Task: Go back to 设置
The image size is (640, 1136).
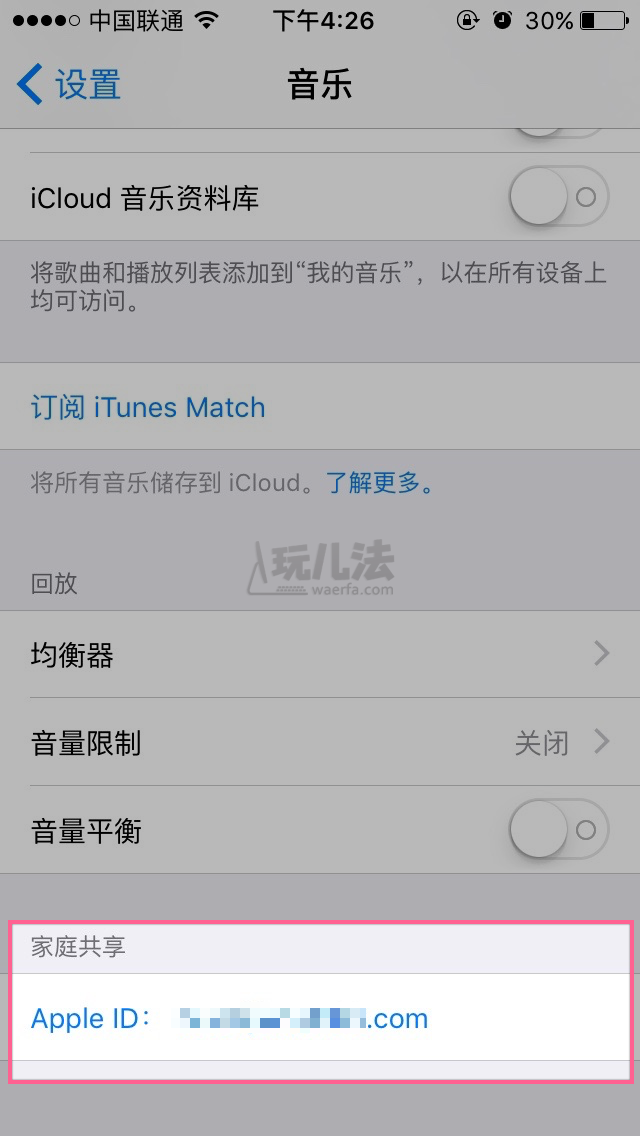Action: point(68,85)
